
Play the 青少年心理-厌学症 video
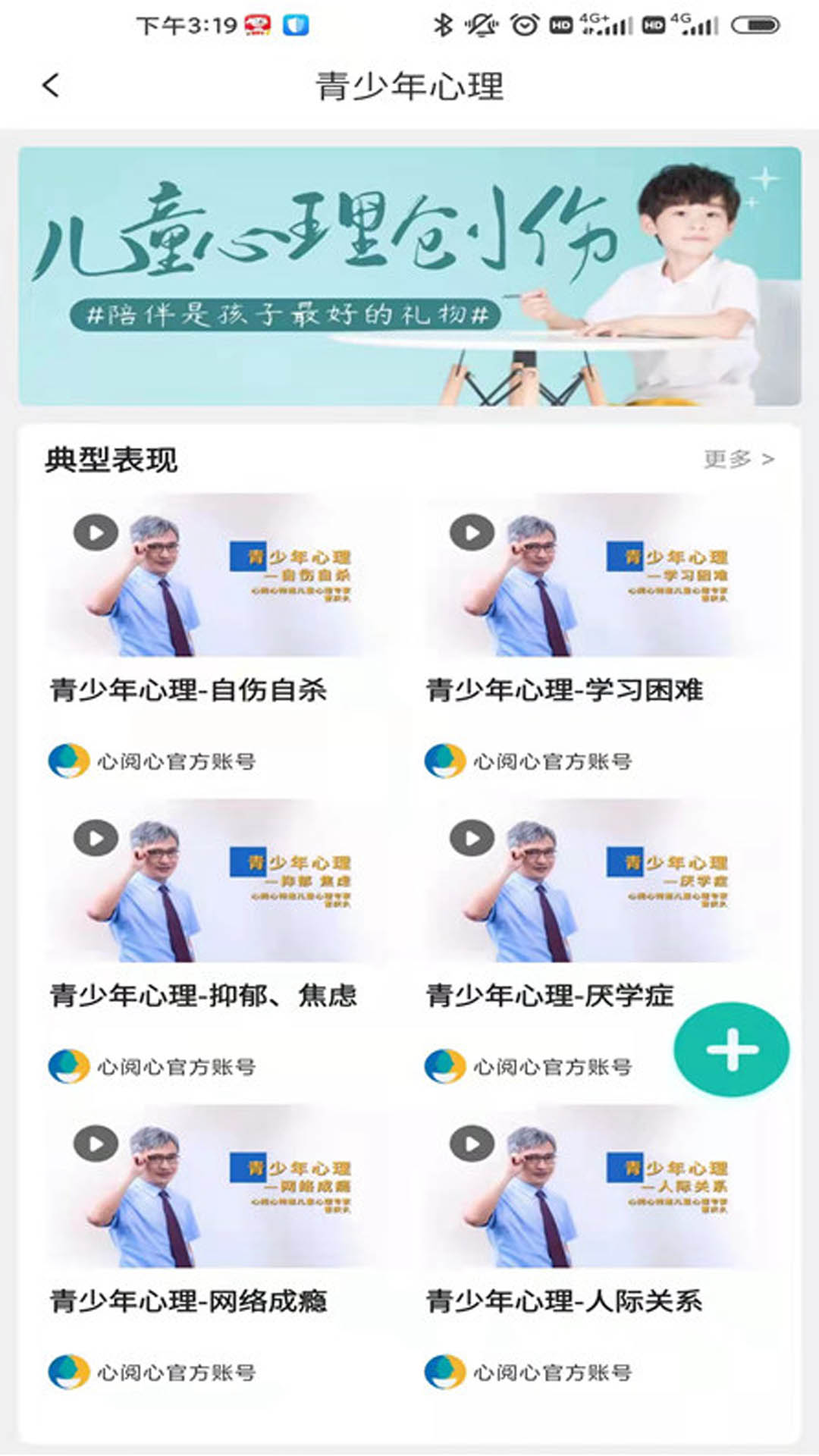[x=472, y=838]
